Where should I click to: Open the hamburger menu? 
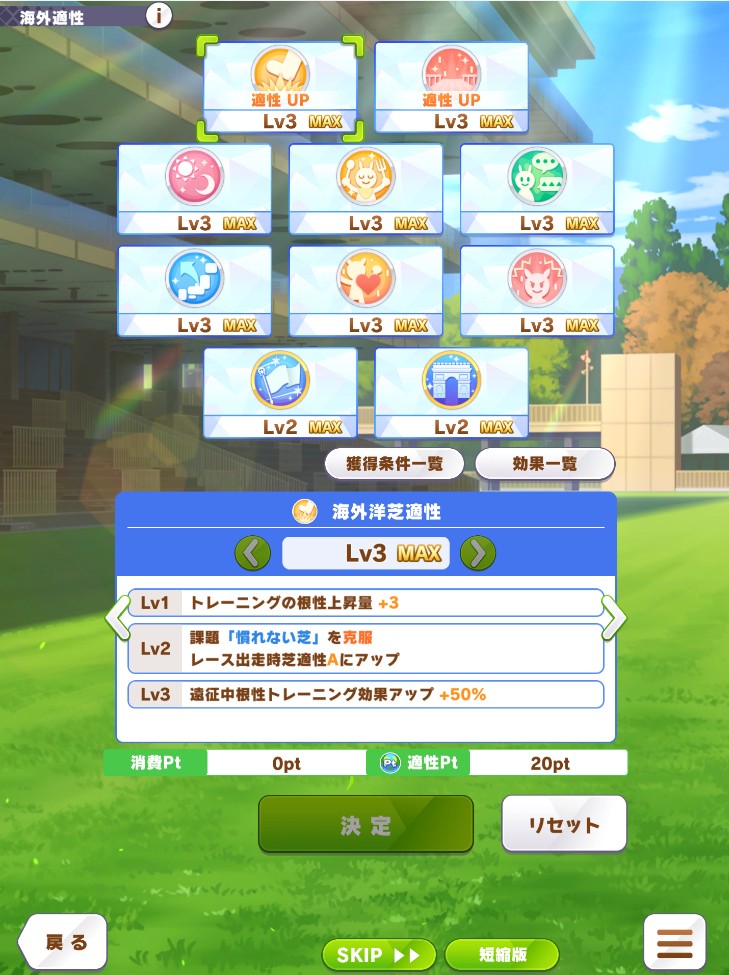pos(674,943)
